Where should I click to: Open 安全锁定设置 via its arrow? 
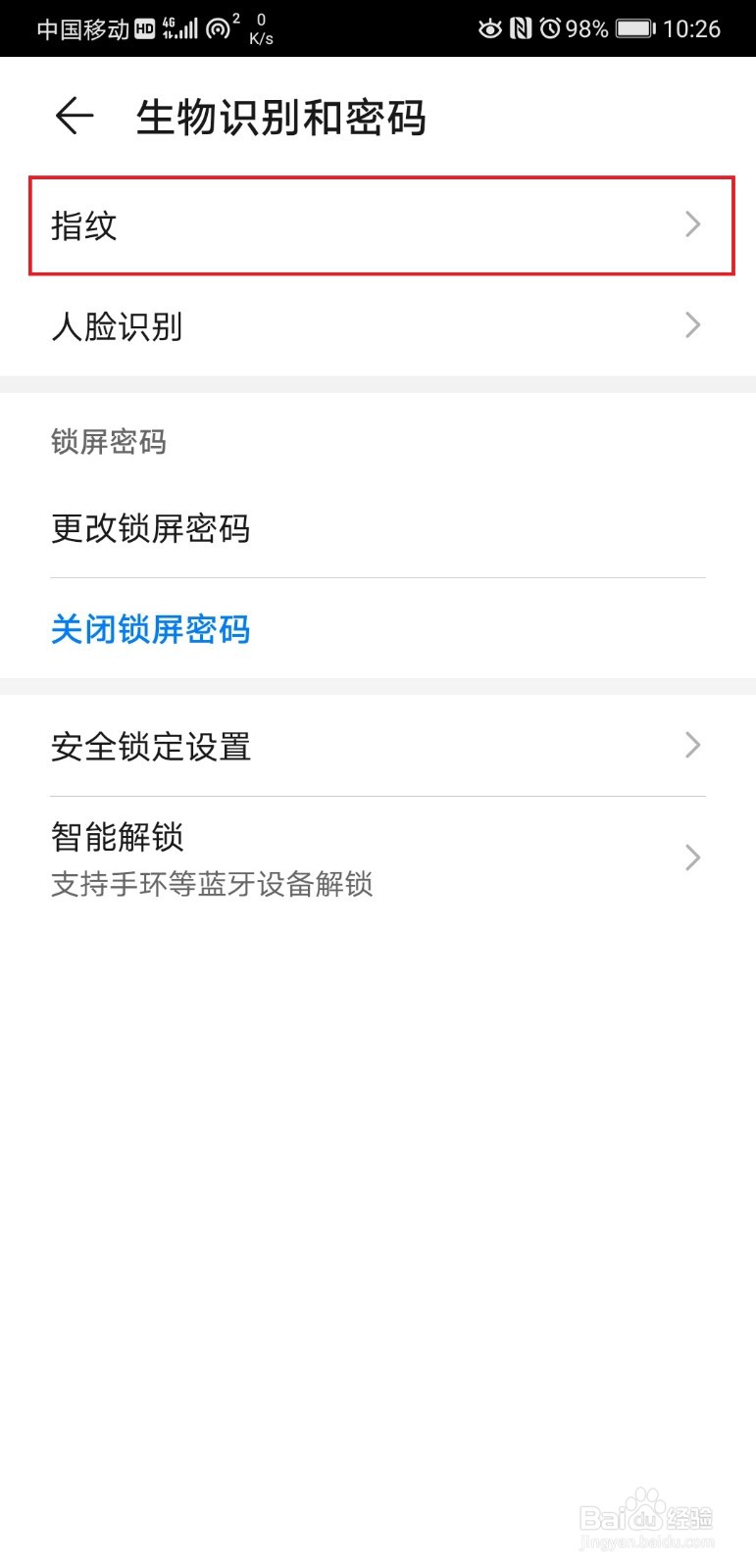(x=693, y=747)
